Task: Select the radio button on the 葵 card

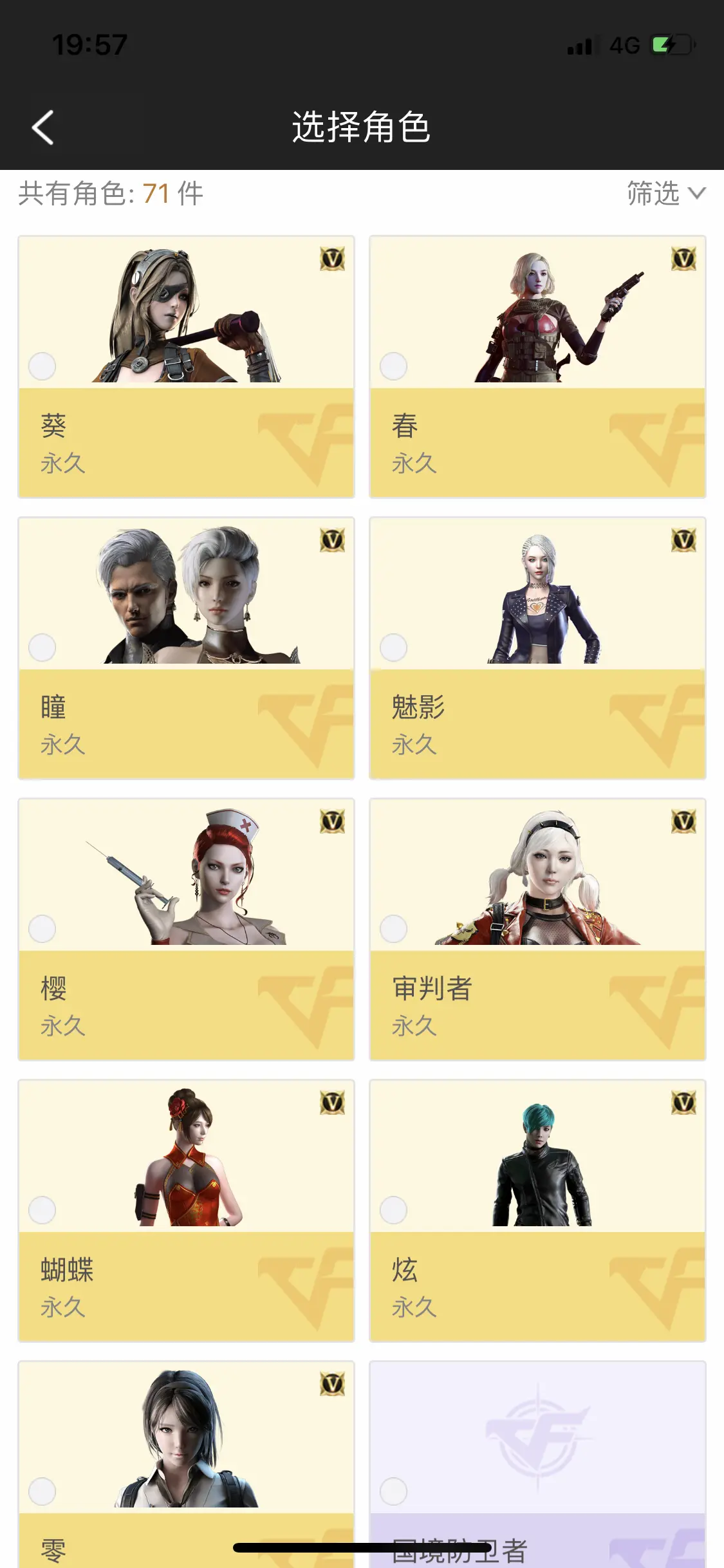Action: [x=42, y=366]
